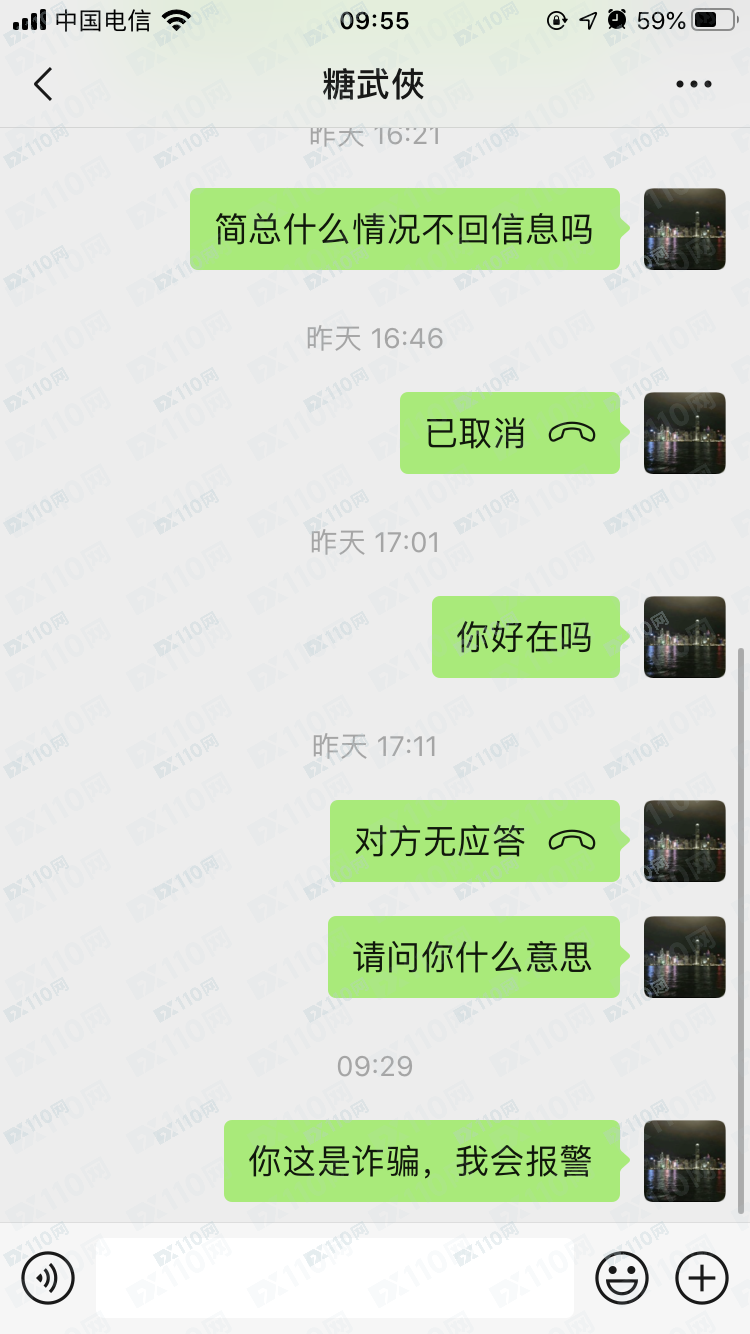
Task: Open sender avatar beside 你好在吗 message
Action: click(x=684, y=637)
